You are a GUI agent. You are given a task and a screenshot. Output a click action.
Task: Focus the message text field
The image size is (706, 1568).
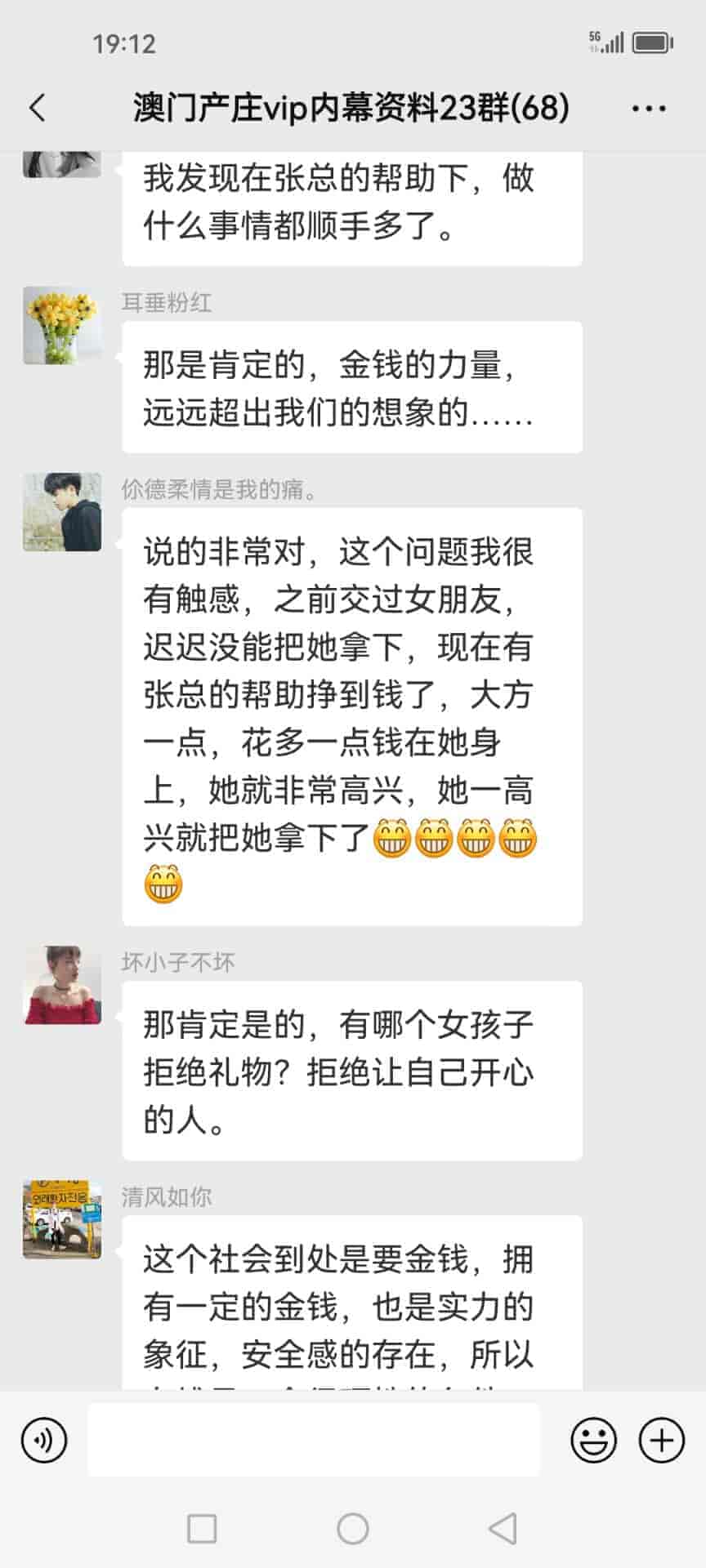314,1440
